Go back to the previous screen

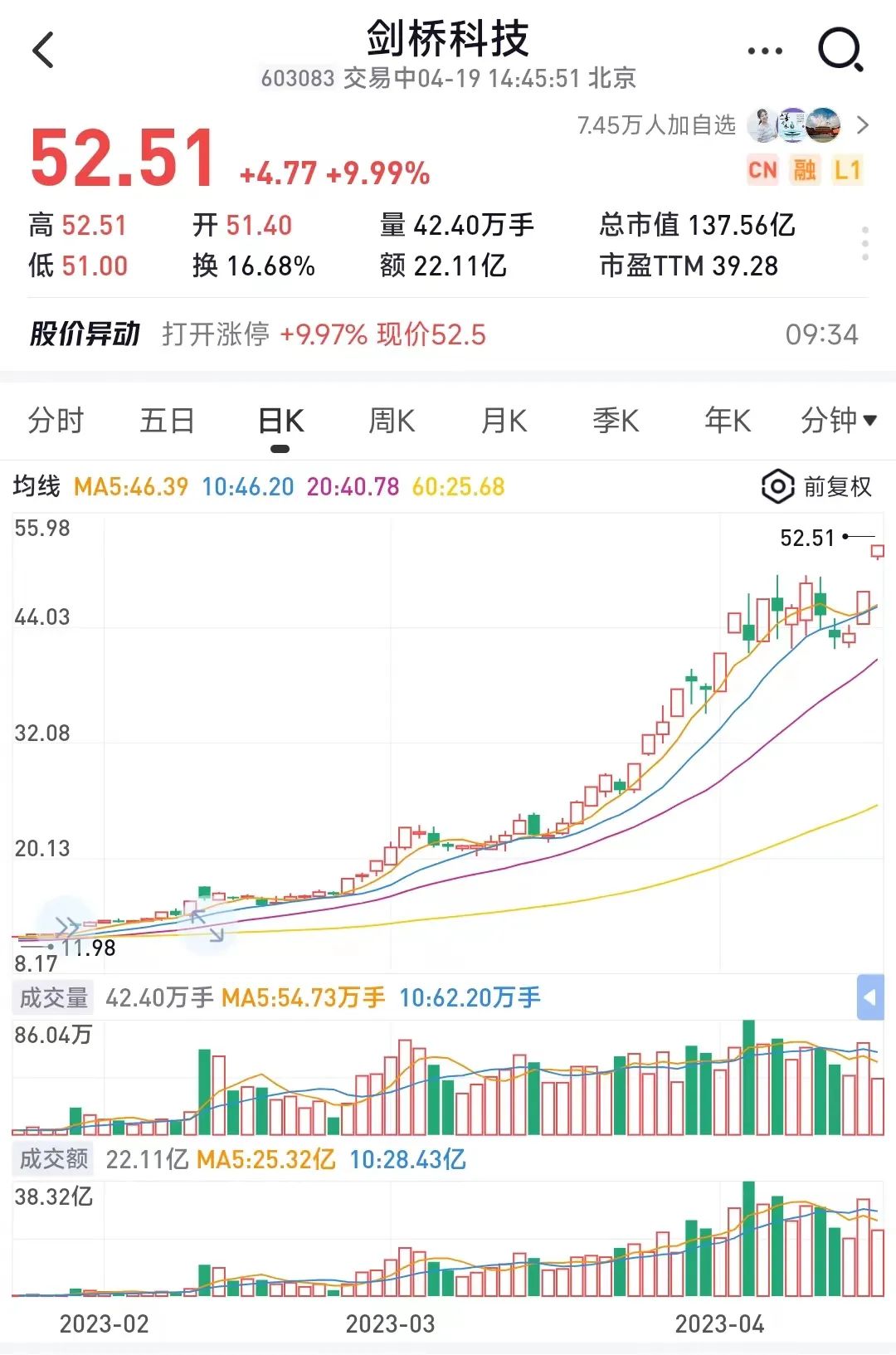(x=43, y=50)
